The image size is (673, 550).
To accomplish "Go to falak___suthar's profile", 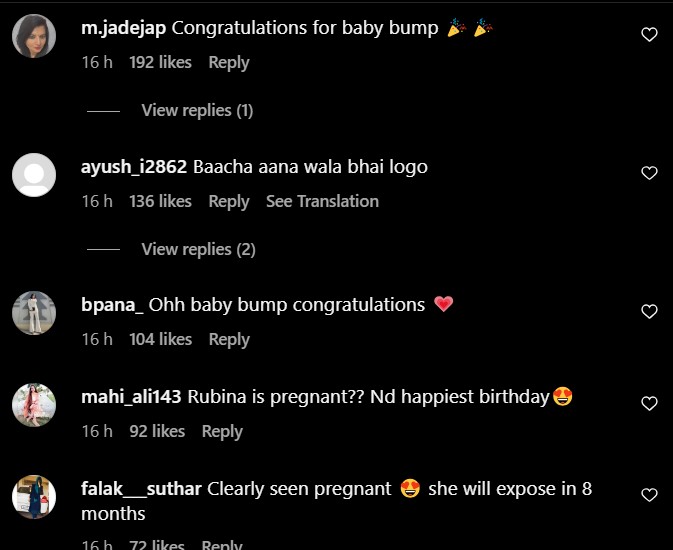I will [141, 489].
